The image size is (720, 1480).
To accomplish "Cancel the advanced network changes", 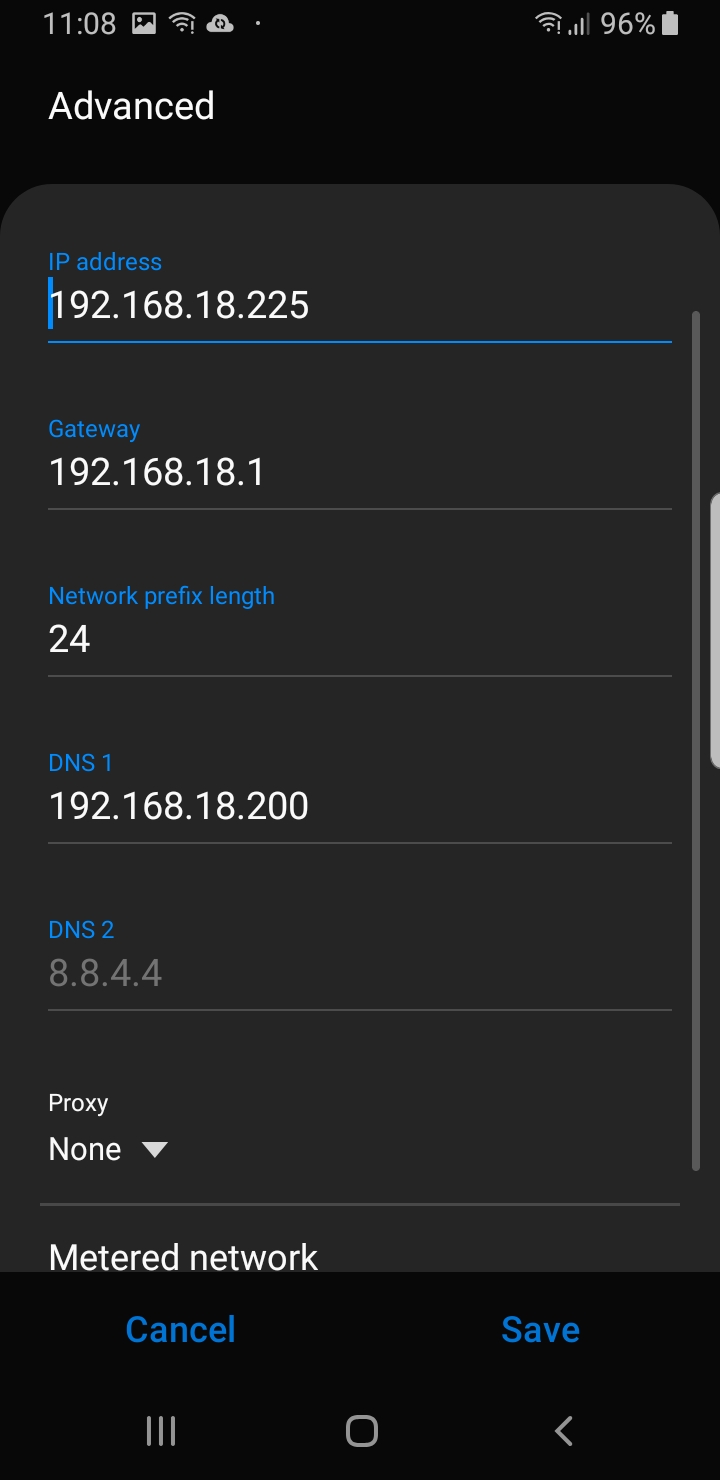I will click(180, 1329).
